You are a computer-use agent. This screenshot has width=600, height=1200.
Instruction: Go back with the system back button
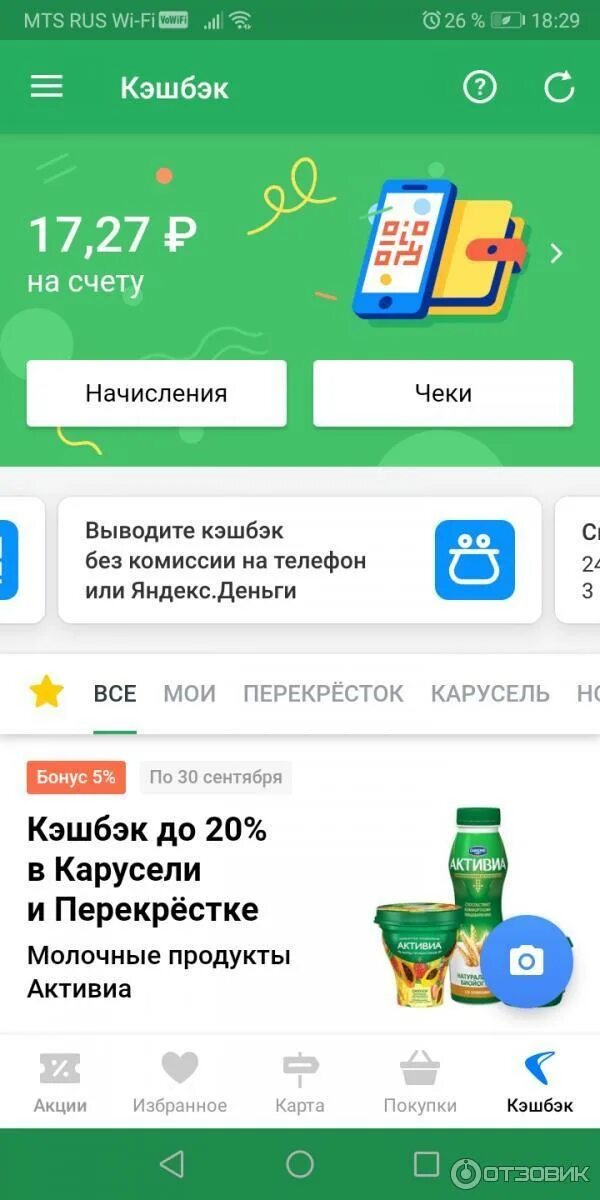(x=172, y=1163)
